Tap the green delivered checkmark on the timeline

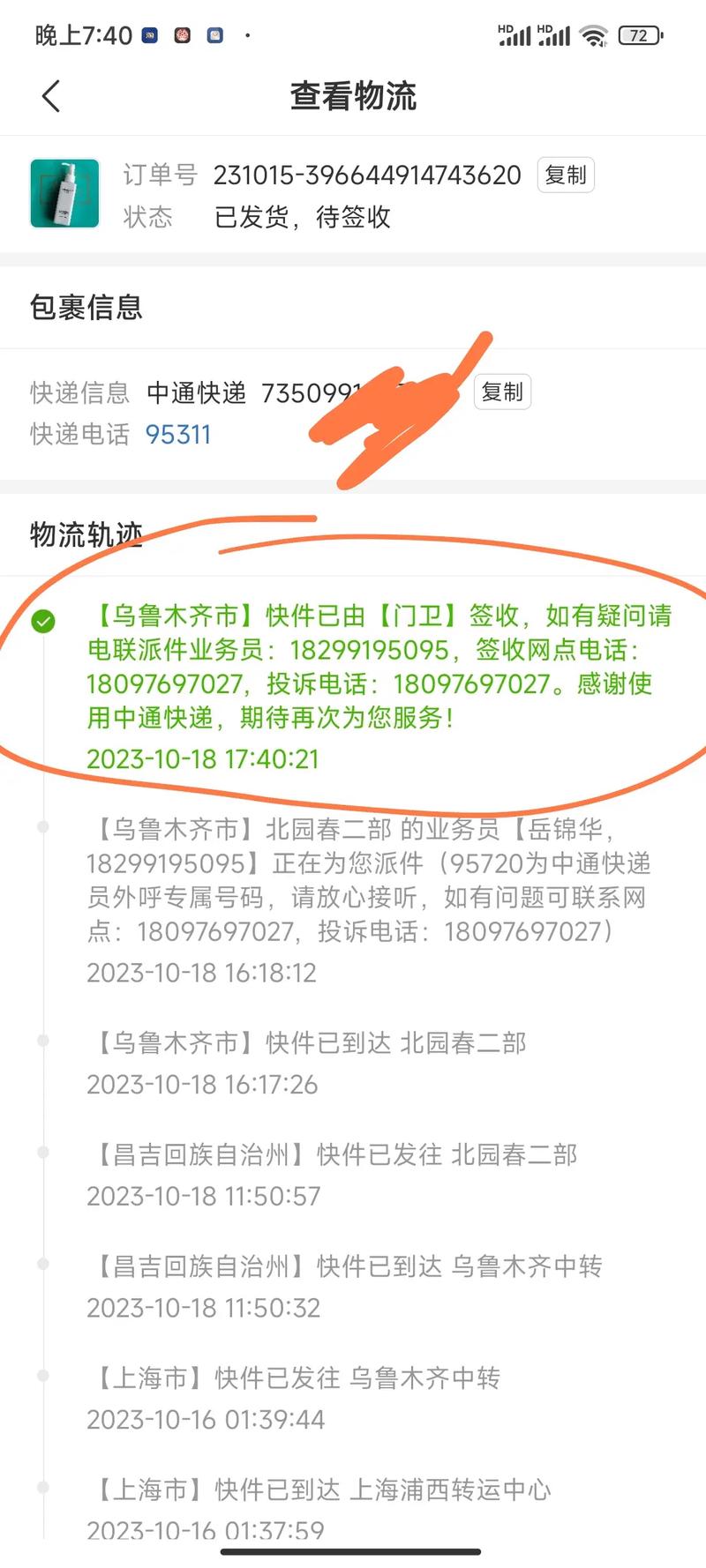tap(41, 623)
